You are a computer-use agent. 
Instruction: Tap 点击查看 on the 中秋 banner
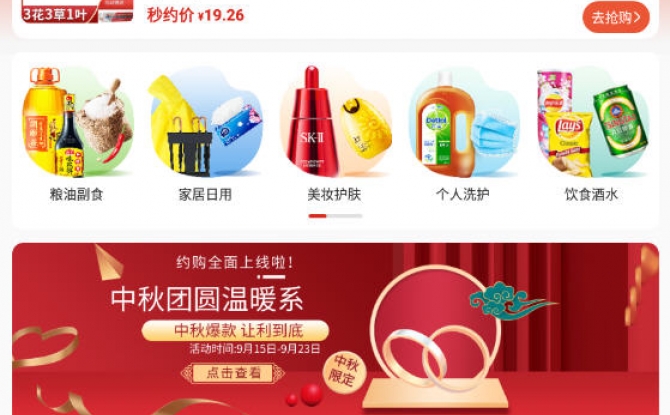(233, 373)
